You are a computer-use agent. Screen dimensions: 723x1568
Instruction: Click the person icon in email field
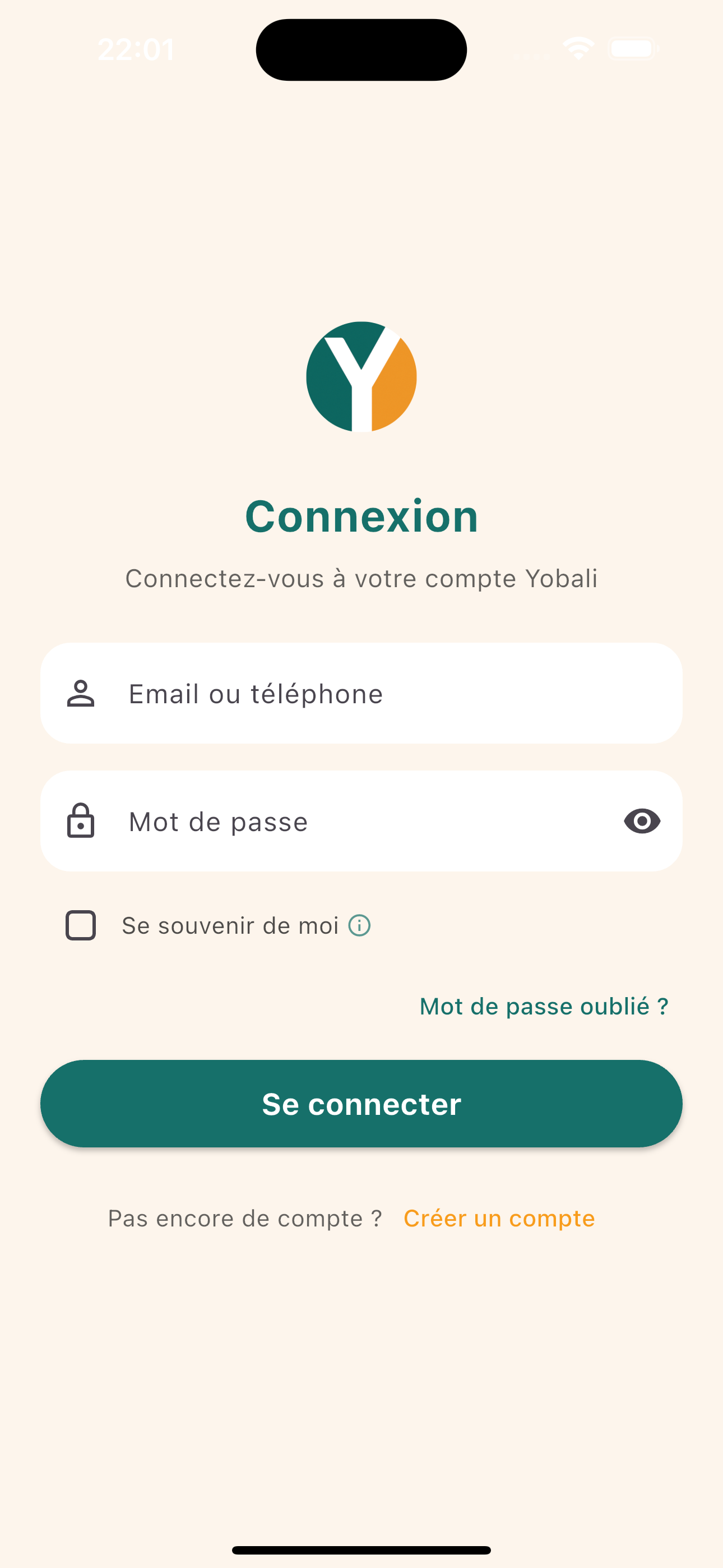coord(81,693)
